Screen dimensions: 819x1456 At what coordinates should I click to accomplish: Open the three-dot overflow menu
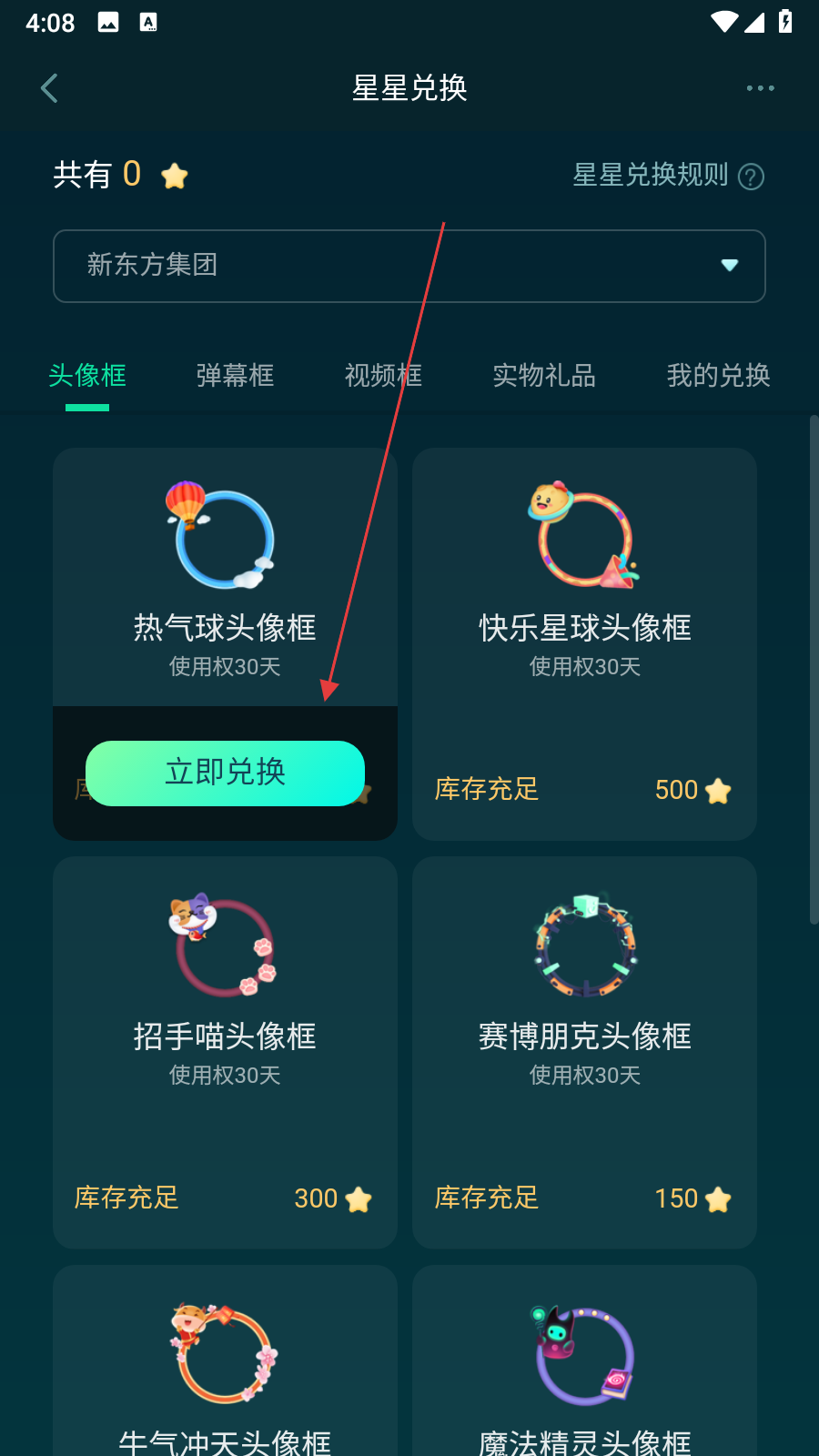pos(760,88)
